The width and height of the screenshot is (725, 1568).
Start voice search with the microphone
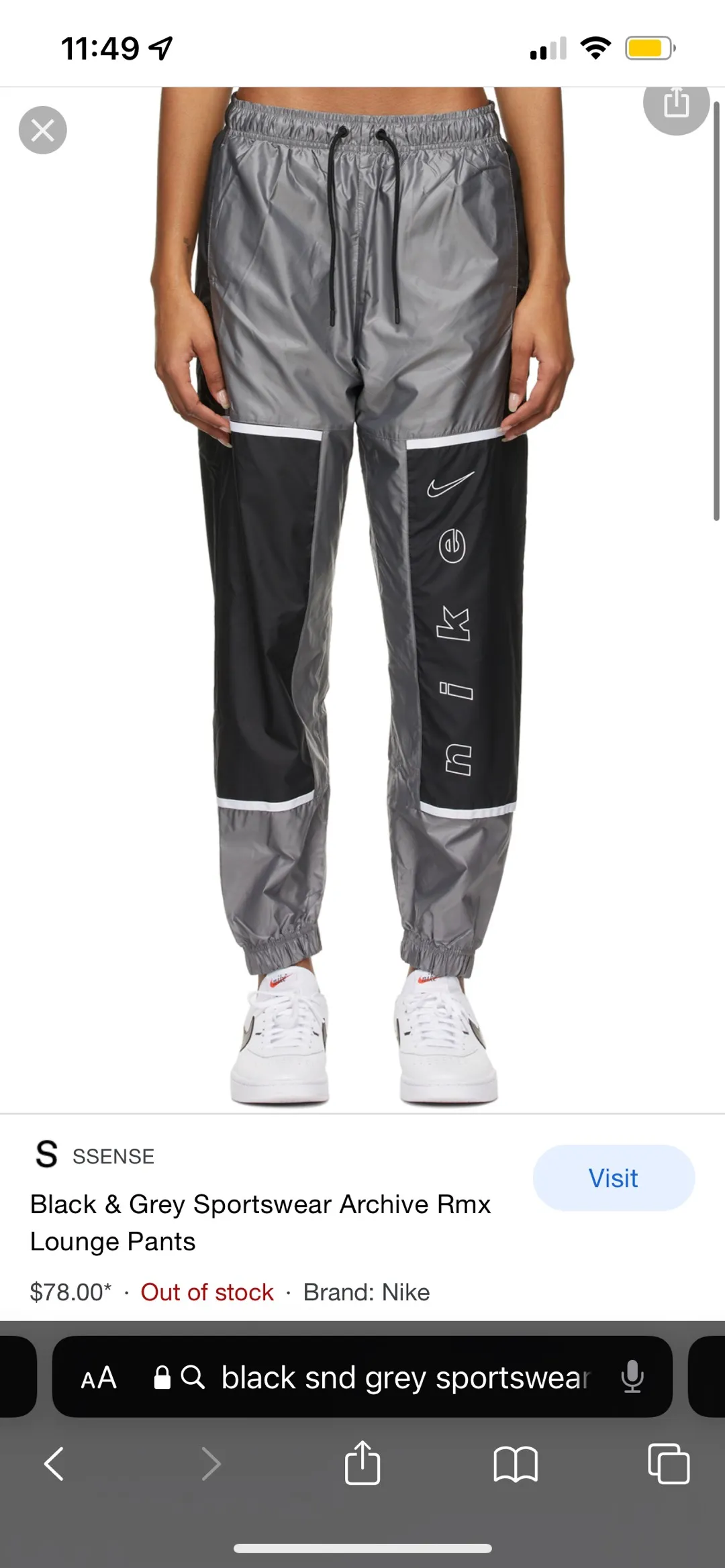[632, 1377]
